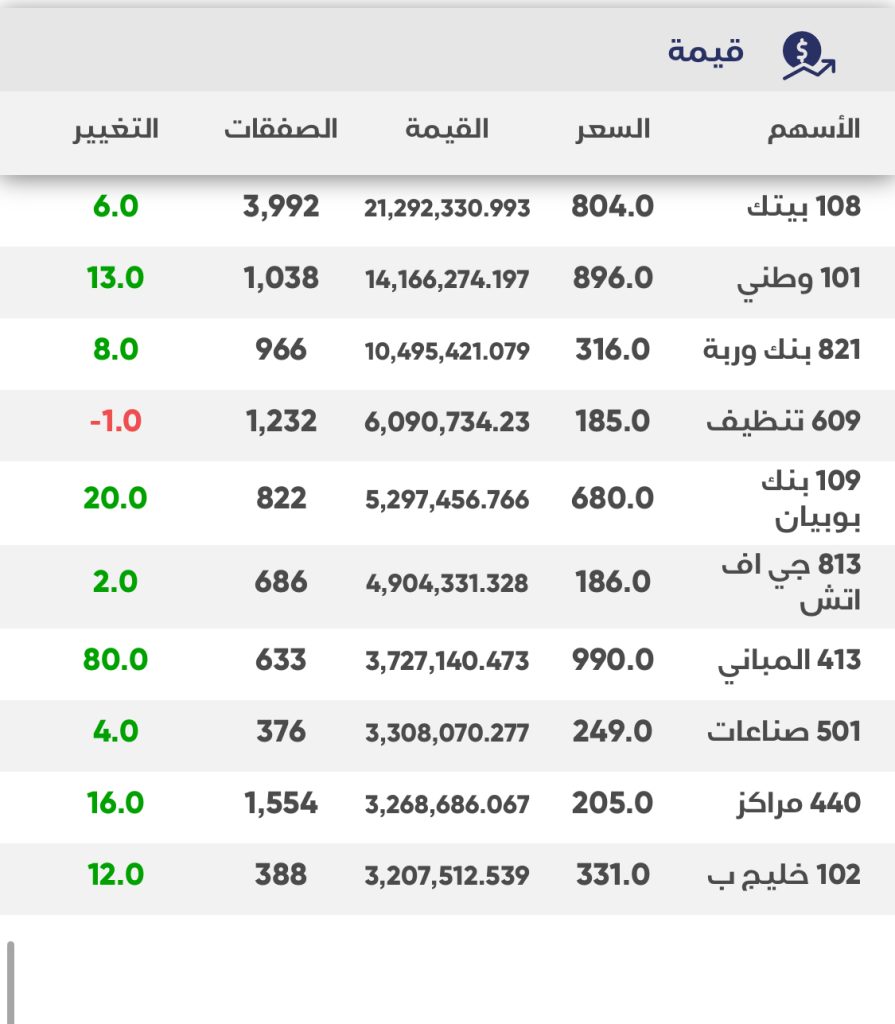View the 501 صناعات stock
The width and height of the screenshot is (895, 1024).
point(783,732)
